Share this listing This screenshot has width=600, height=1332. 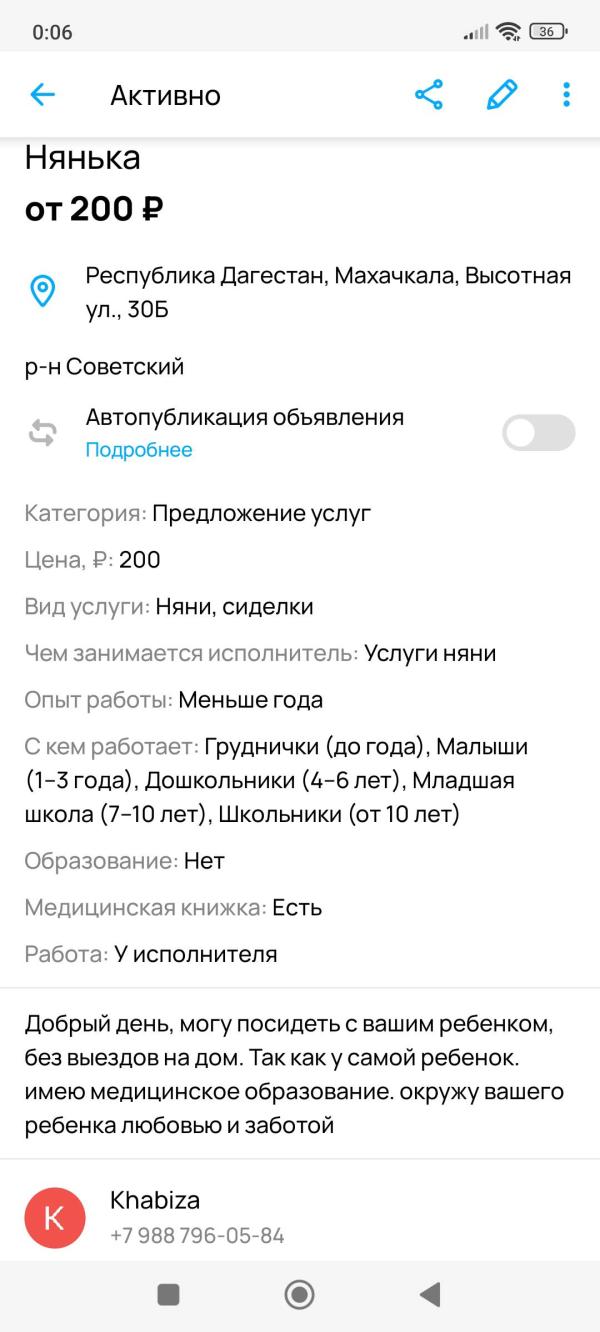pos(429,95)
